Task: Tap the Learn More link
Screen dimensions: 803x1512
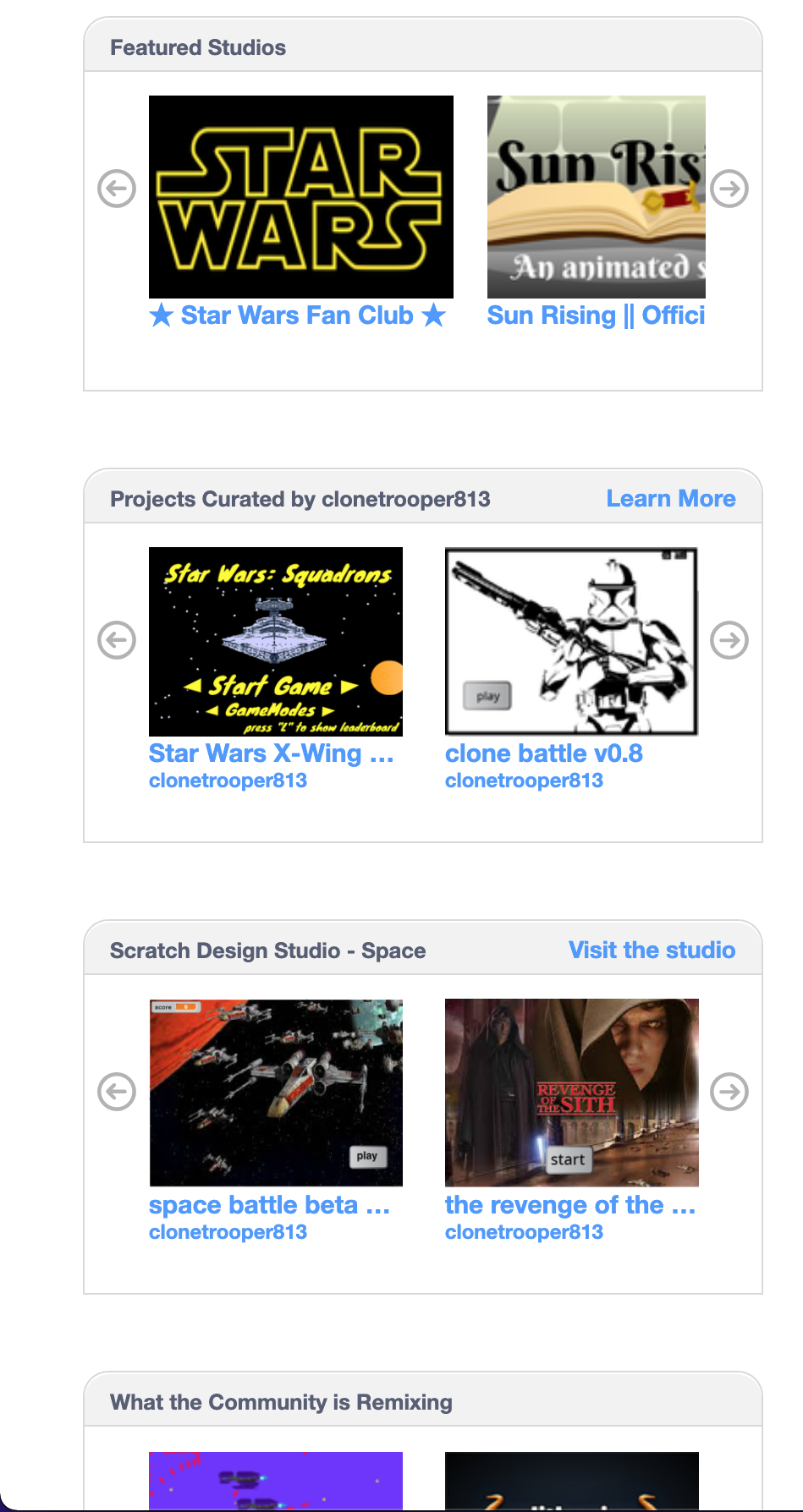Action: click(x=670, y=499)
